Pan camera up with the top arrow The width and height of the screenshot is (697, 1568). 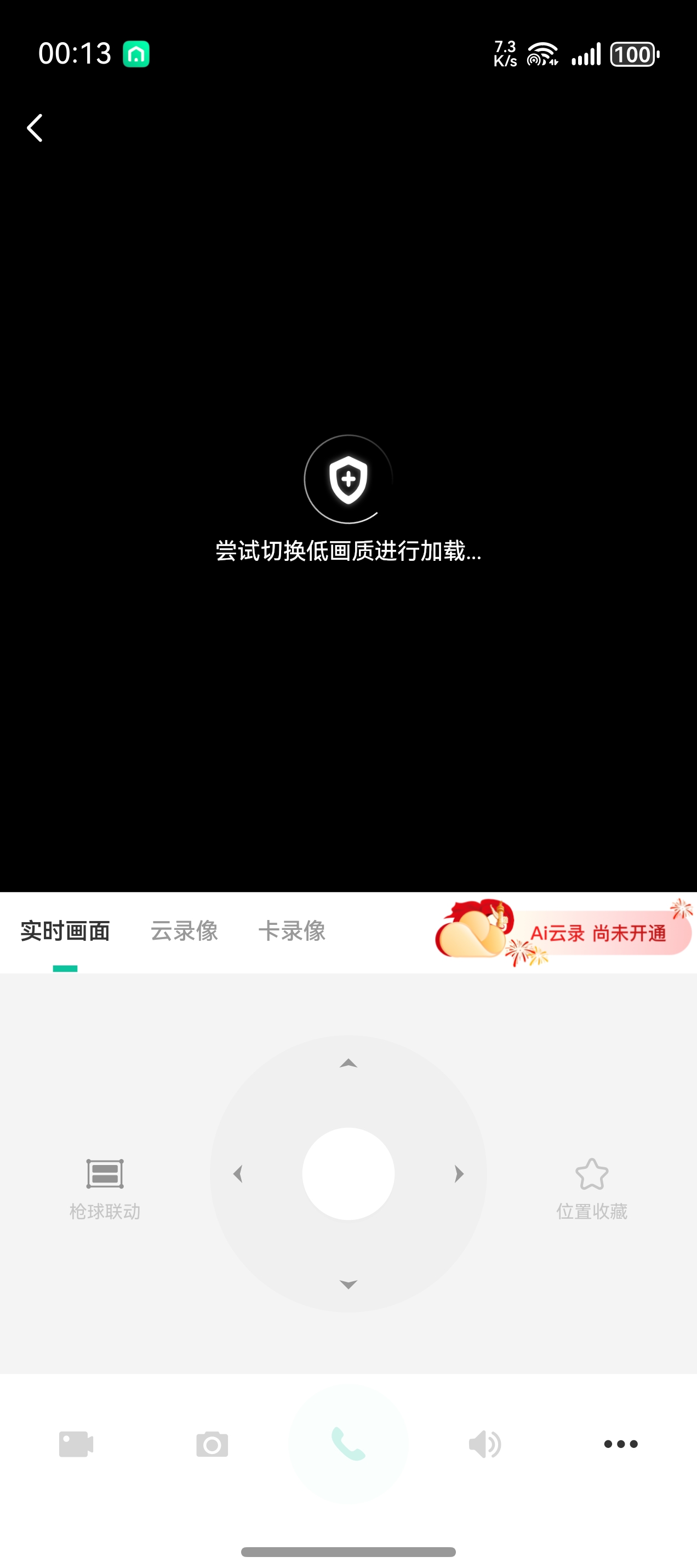pyautogui.click(x=348, y=1064)
